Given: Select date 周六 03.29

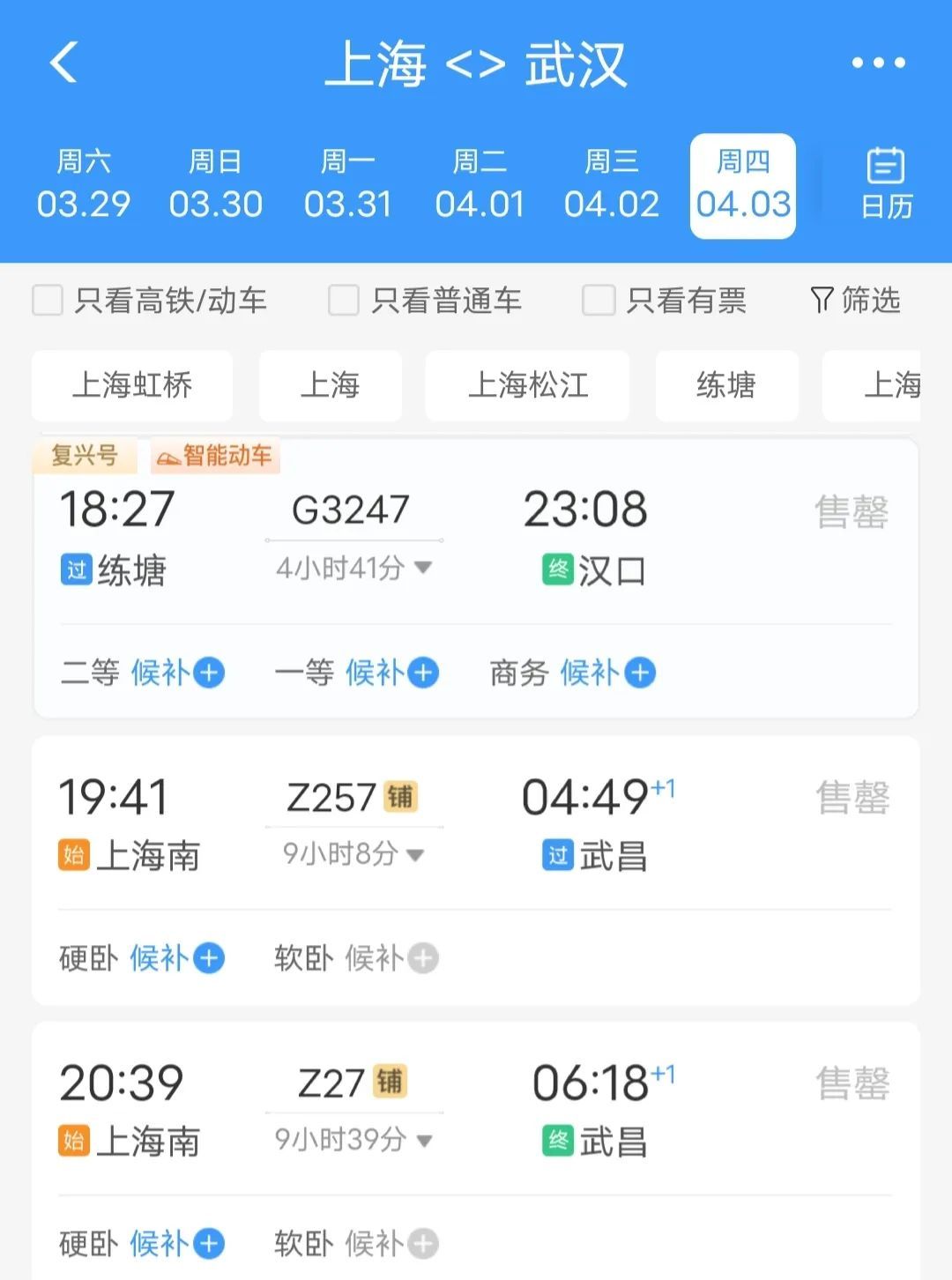Looking at the screenshot, I should point(84,185).
